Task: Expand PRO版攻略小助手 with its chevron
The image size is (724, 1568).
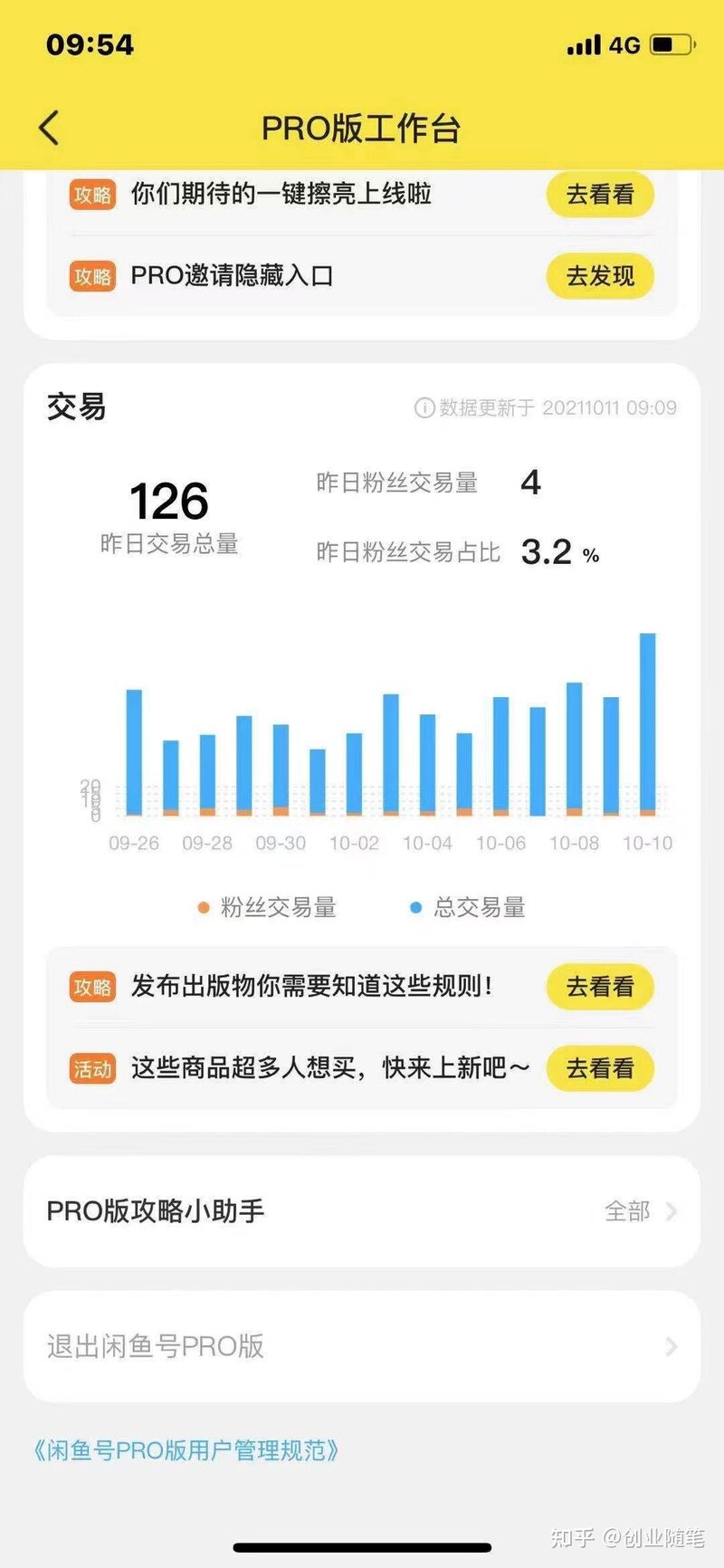Action: pyautogui.click(x=671, y=1211)
